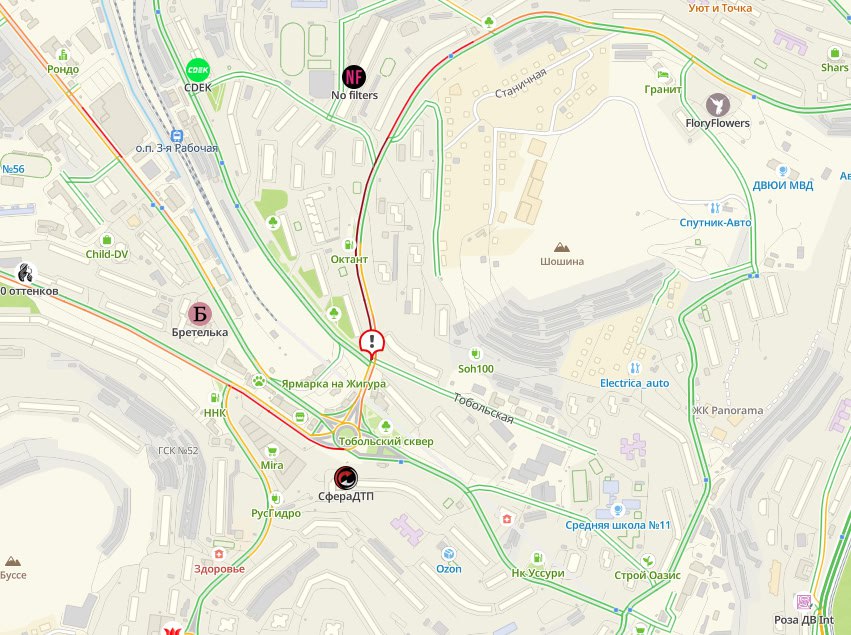The image size is (851, 635).
Task: Tap the FloryFlowers shop marker
Action: [717, 105]
